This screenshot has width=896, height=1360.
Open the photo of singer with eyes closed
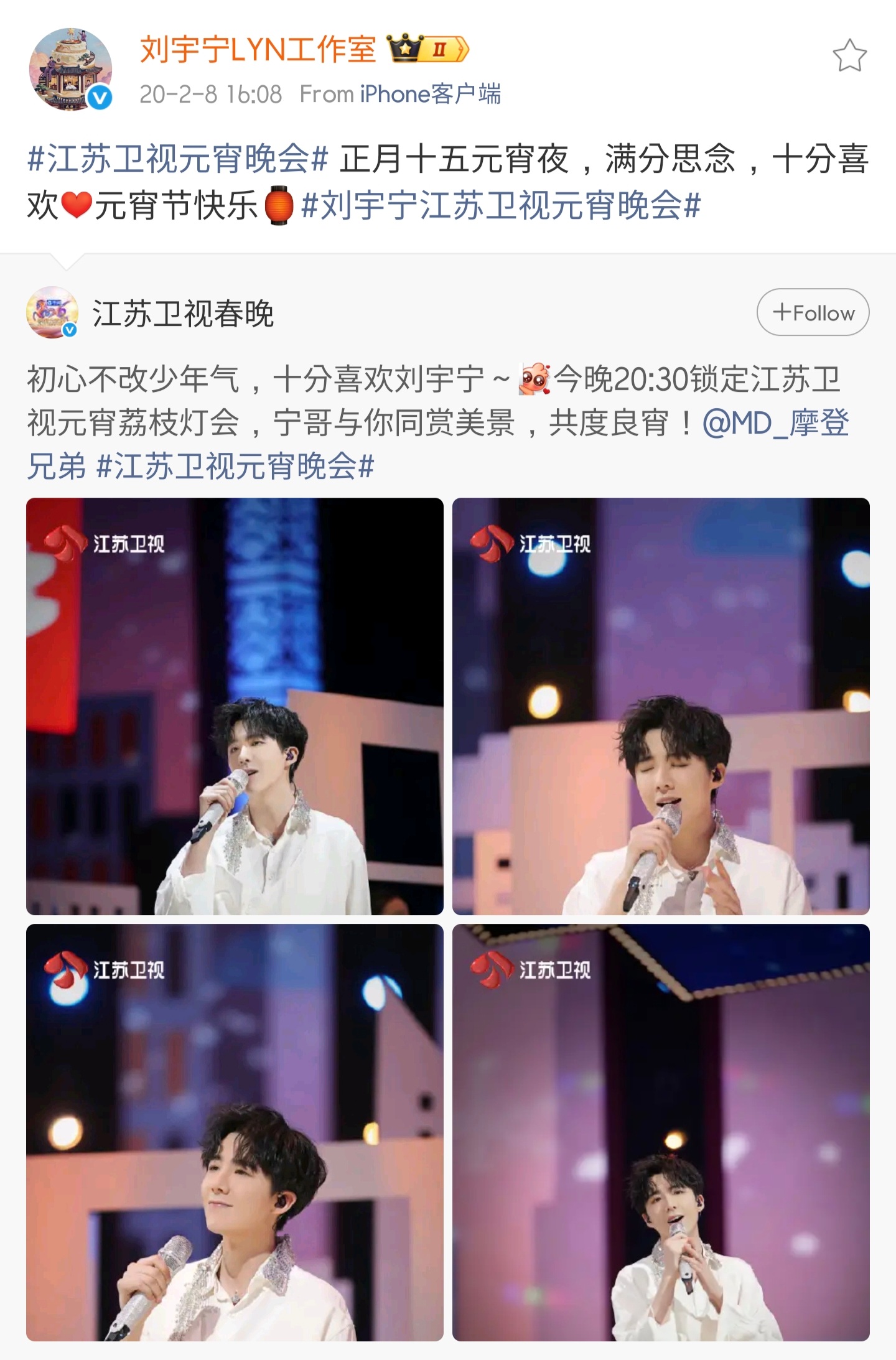(661, 706)
